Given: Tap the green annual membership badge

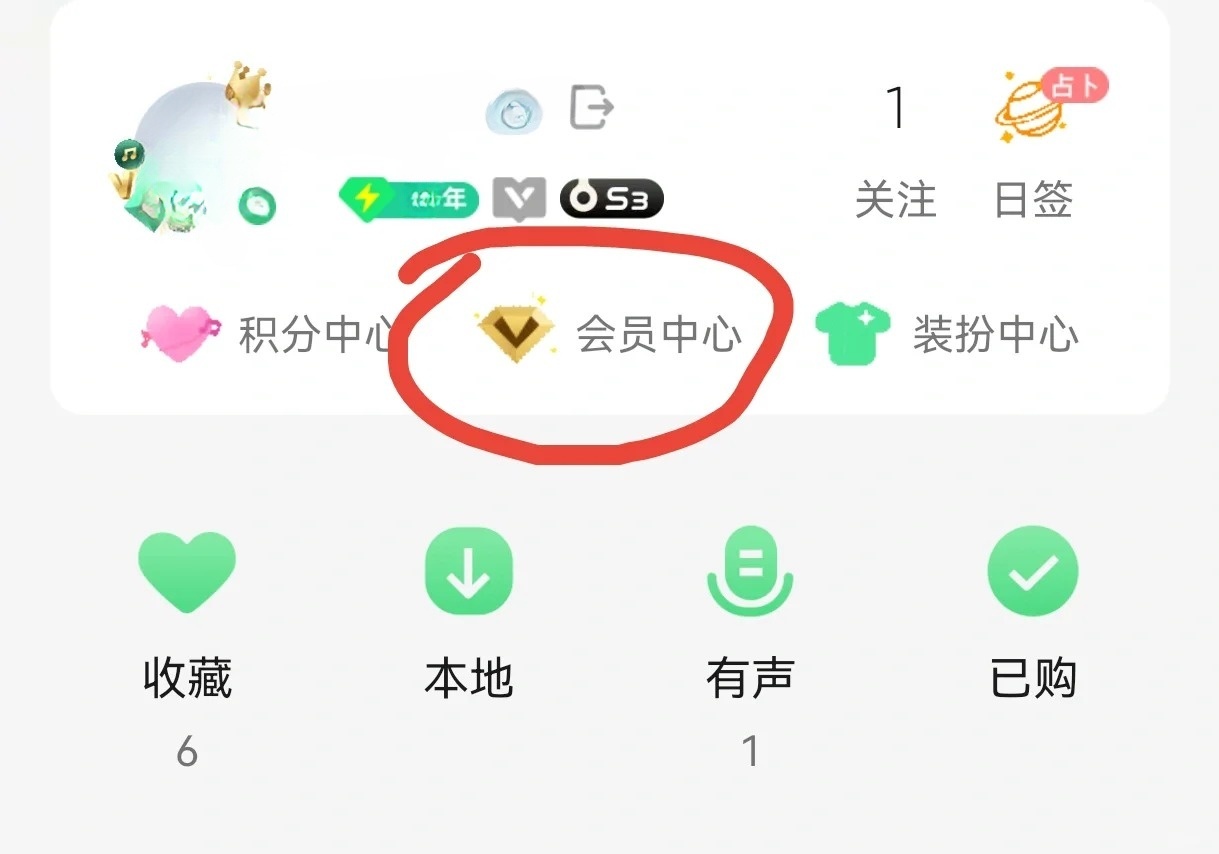Looking at the screenshot, I should [x=409, y=199].
